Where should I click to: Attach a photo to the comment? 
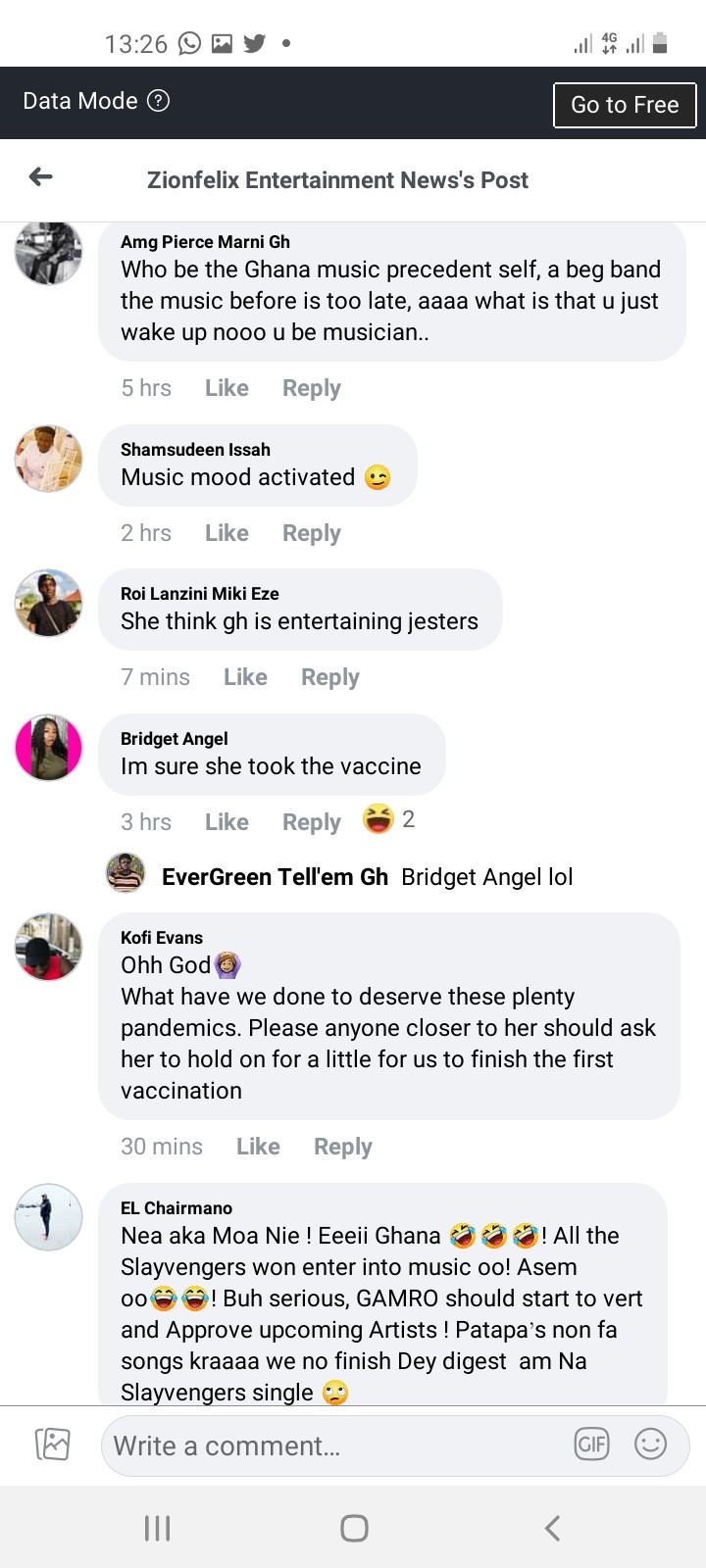click(x=53, y=1445)
